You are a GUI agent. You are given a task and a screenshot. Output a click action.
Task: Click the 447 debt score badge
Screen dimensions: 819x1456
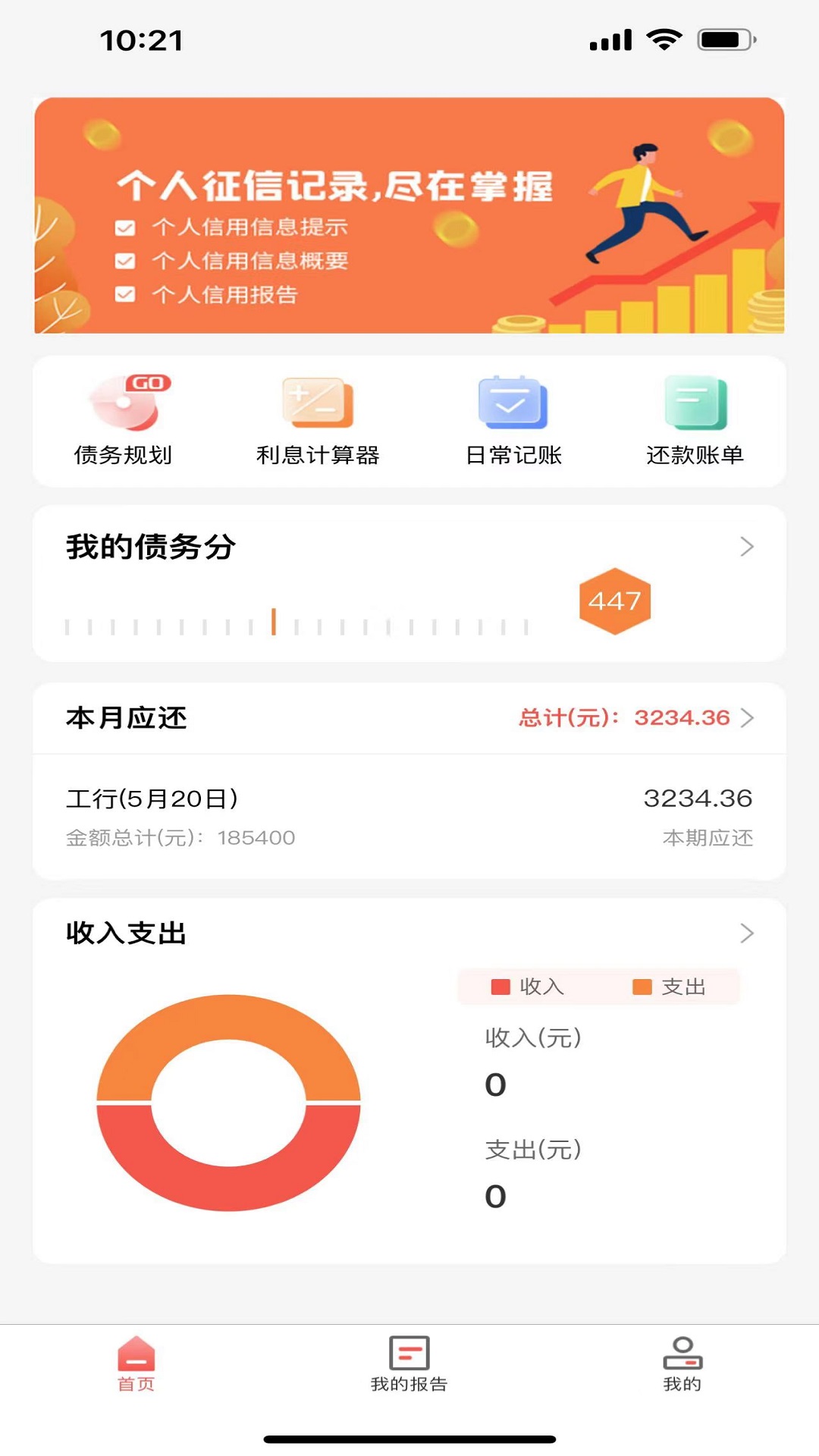tap(615, 601)
